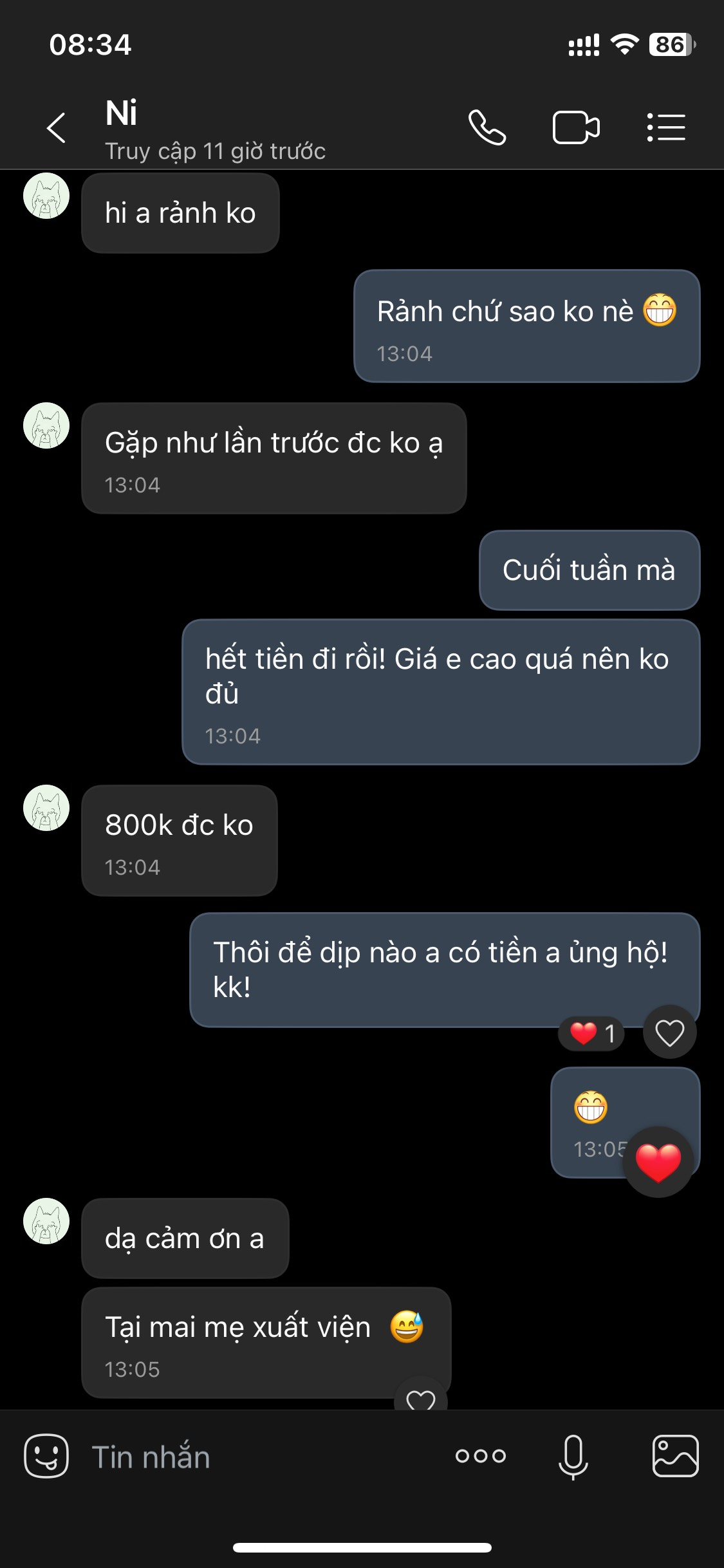Go back with the chevron arrow
724x1568 pixels.
[x=55, y=128]
